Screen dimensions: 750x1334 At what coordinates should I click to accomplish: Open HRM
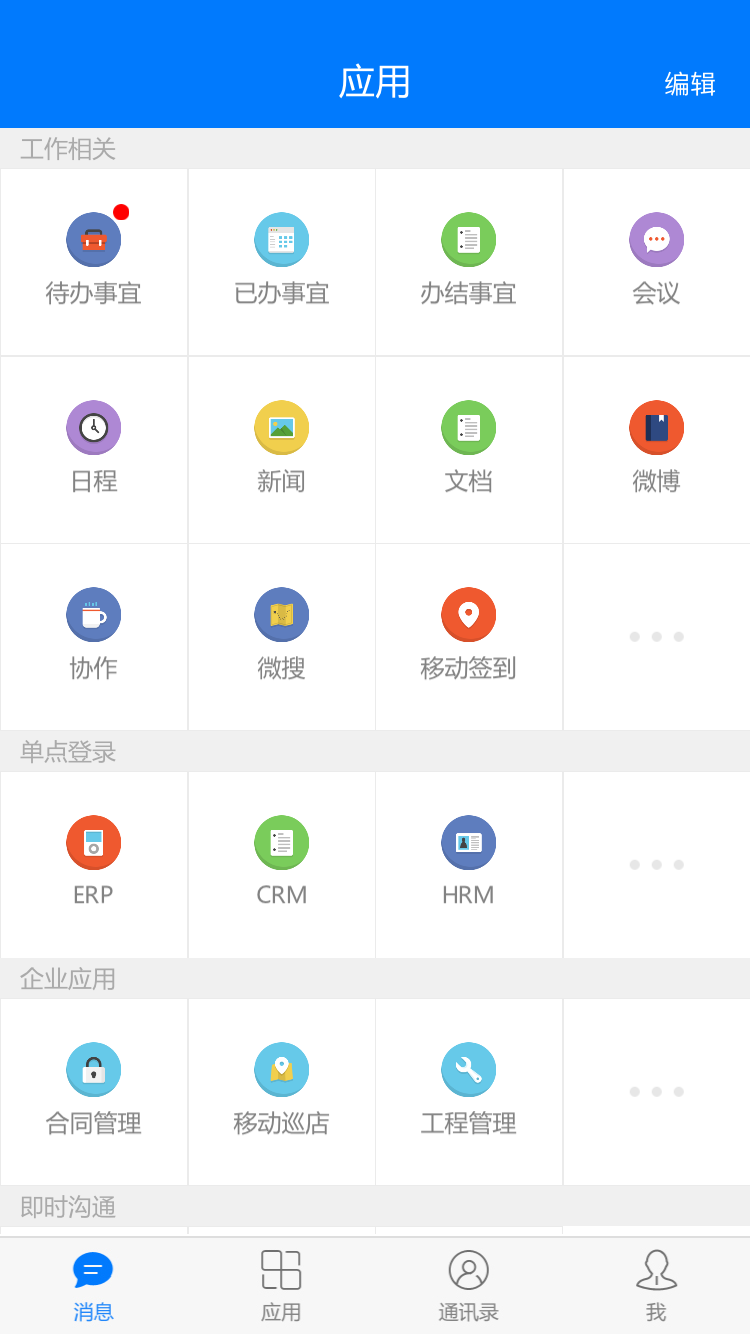[x=468, y=864]
